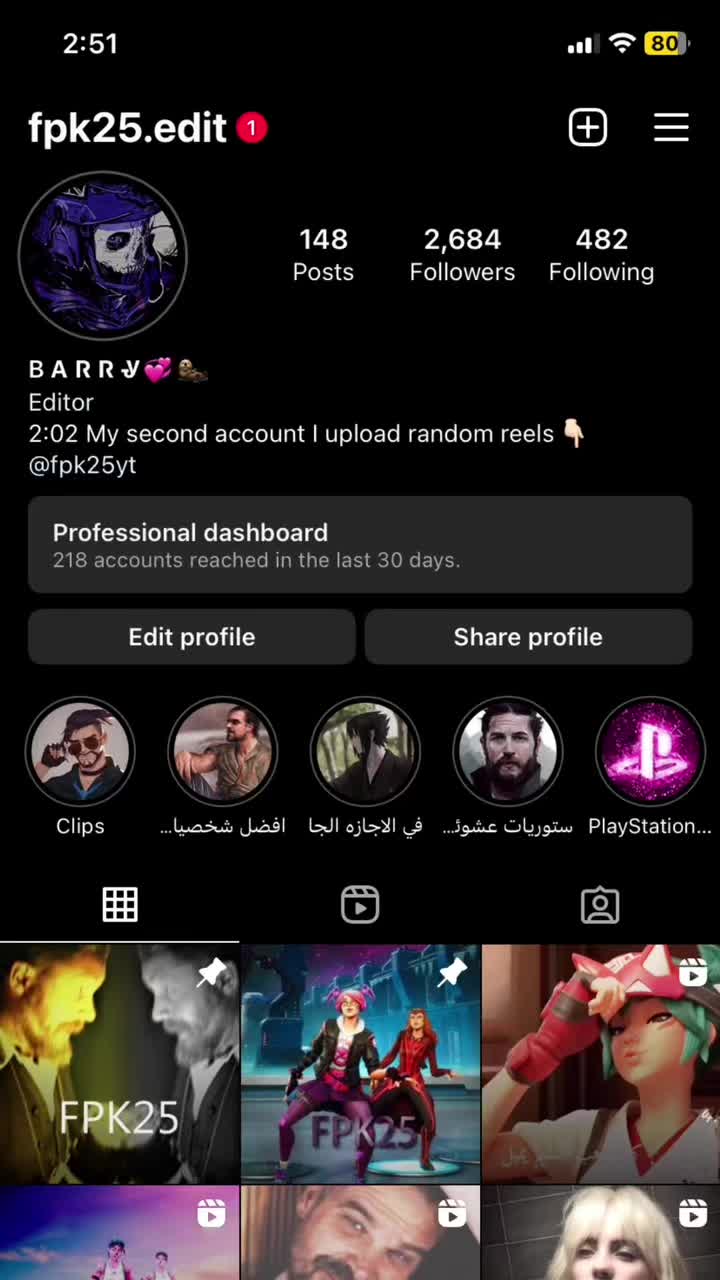Image resolution: width=720 pixels, height=1280 pixels.
Task: Open the Professional dashboard
Action: [x=360, y=545]
